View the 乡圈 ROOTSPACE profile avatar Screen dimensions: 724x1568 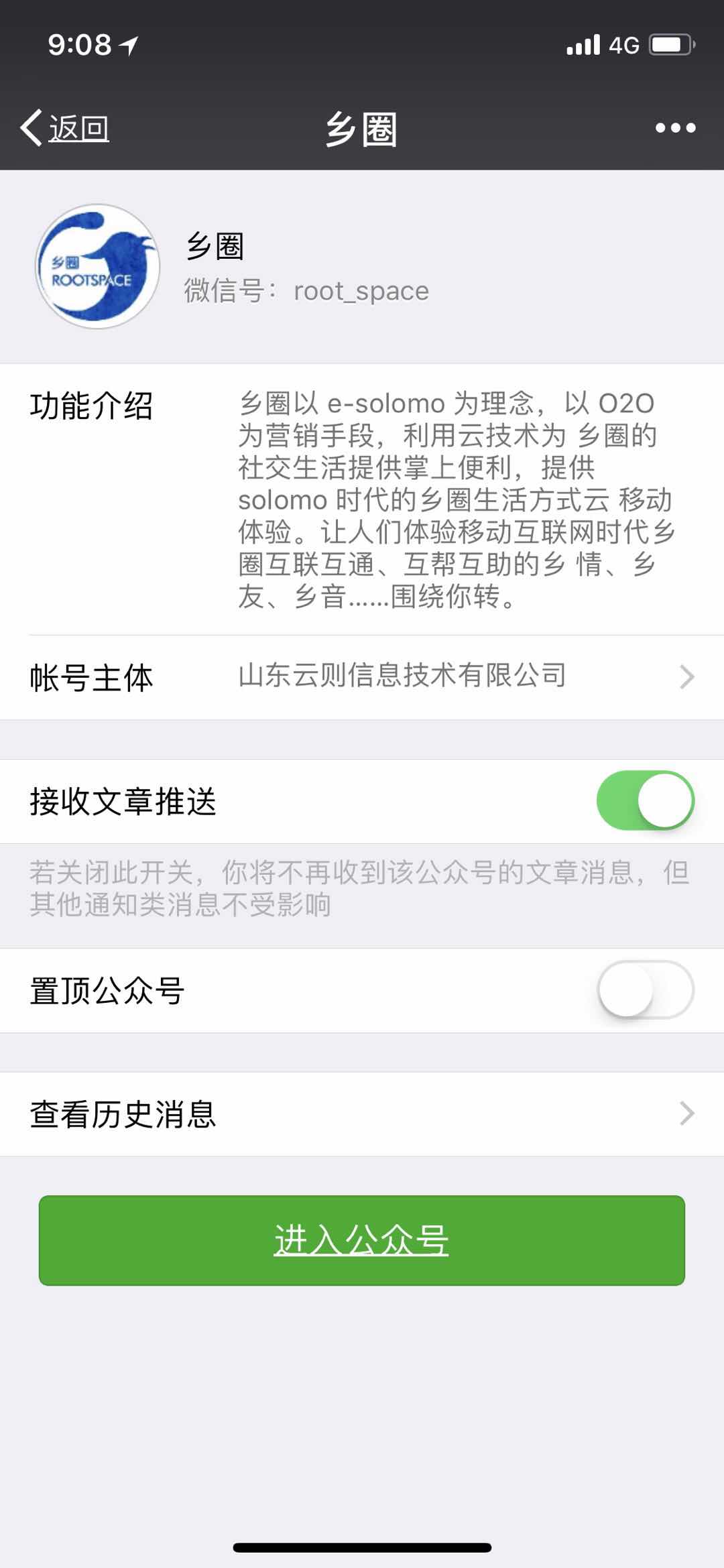pos(98,267)
